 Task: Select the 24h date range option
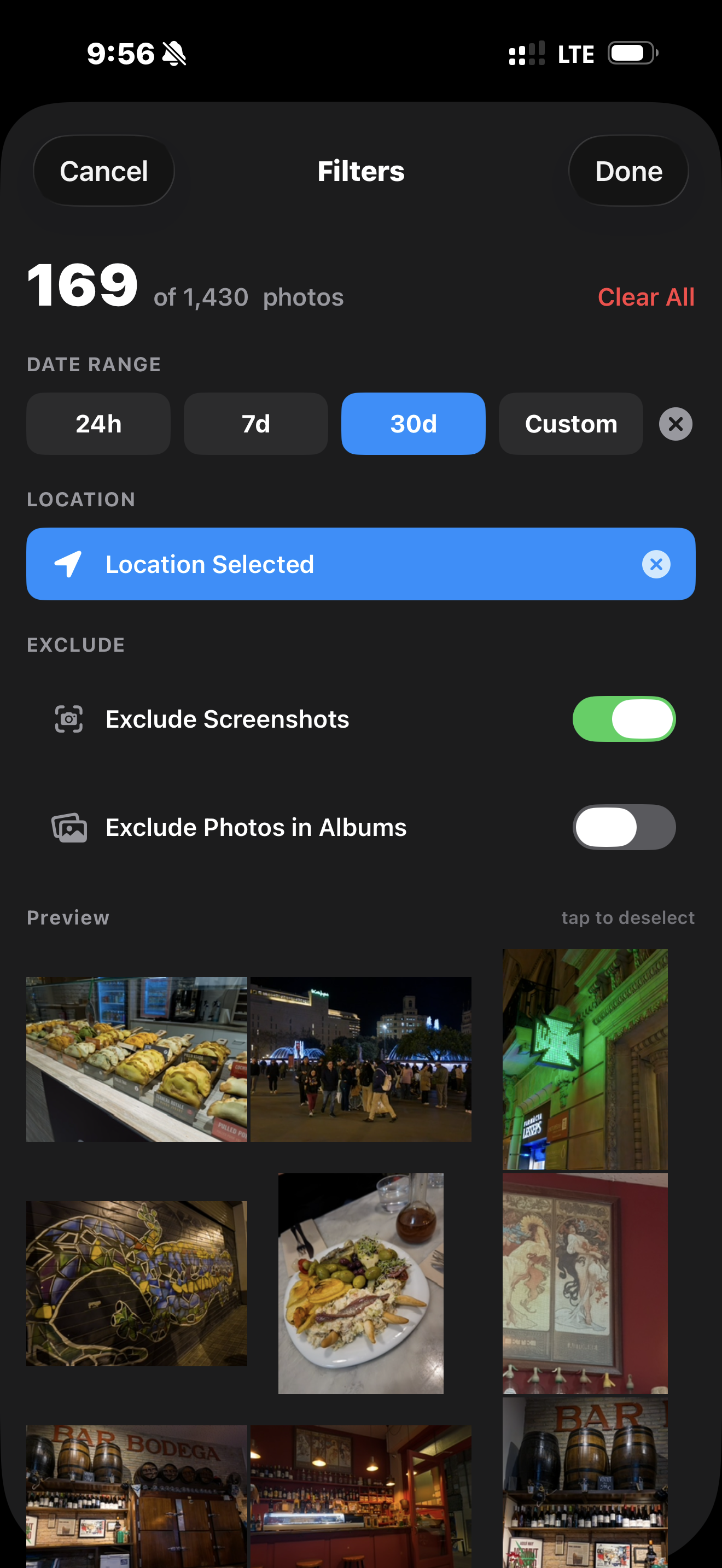click(x=98, y=424)
